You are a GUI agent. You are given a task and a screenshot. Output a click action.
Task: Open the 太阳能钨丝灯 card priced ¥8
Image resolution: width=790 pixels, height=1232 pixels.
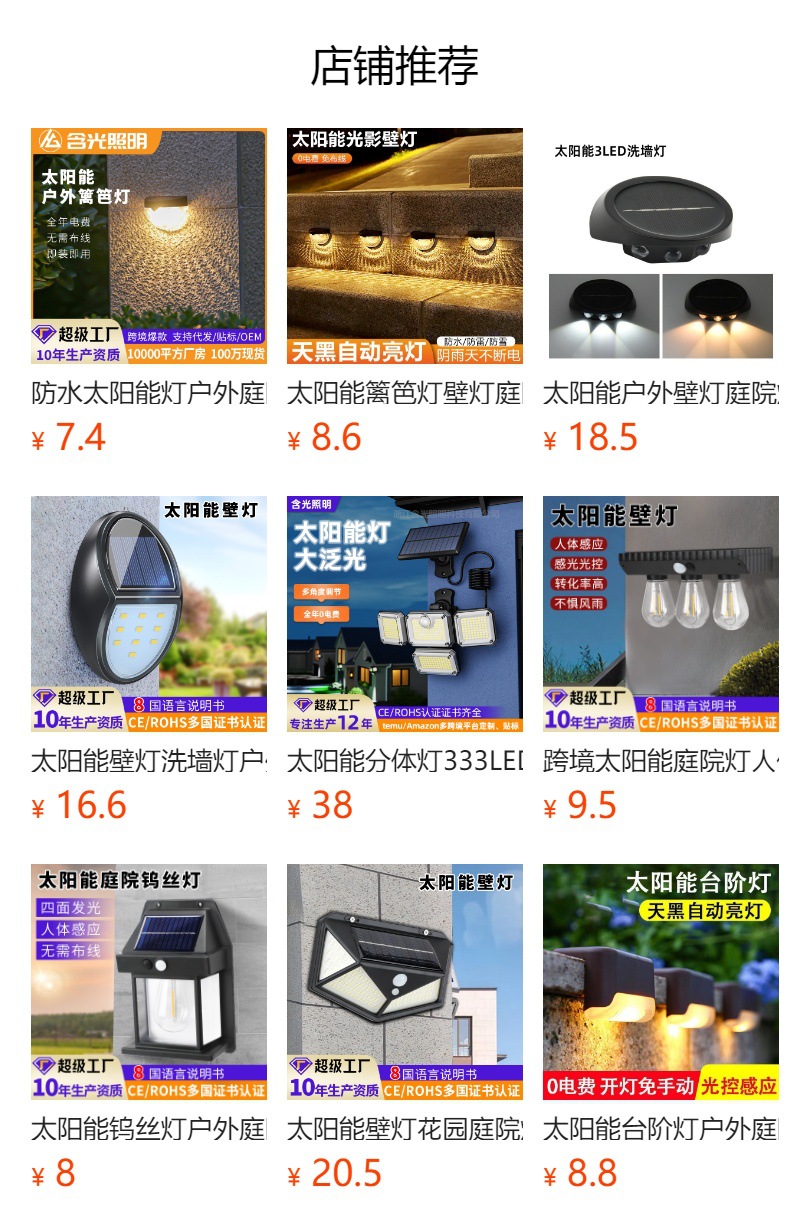point(149,982)
